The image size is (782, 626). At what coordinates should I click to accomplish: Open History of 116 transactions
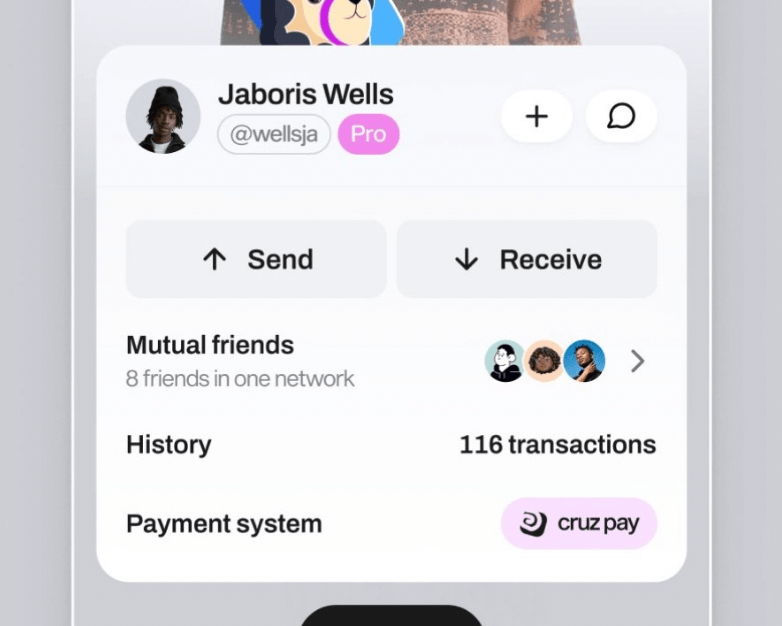[x=557, y=445]
